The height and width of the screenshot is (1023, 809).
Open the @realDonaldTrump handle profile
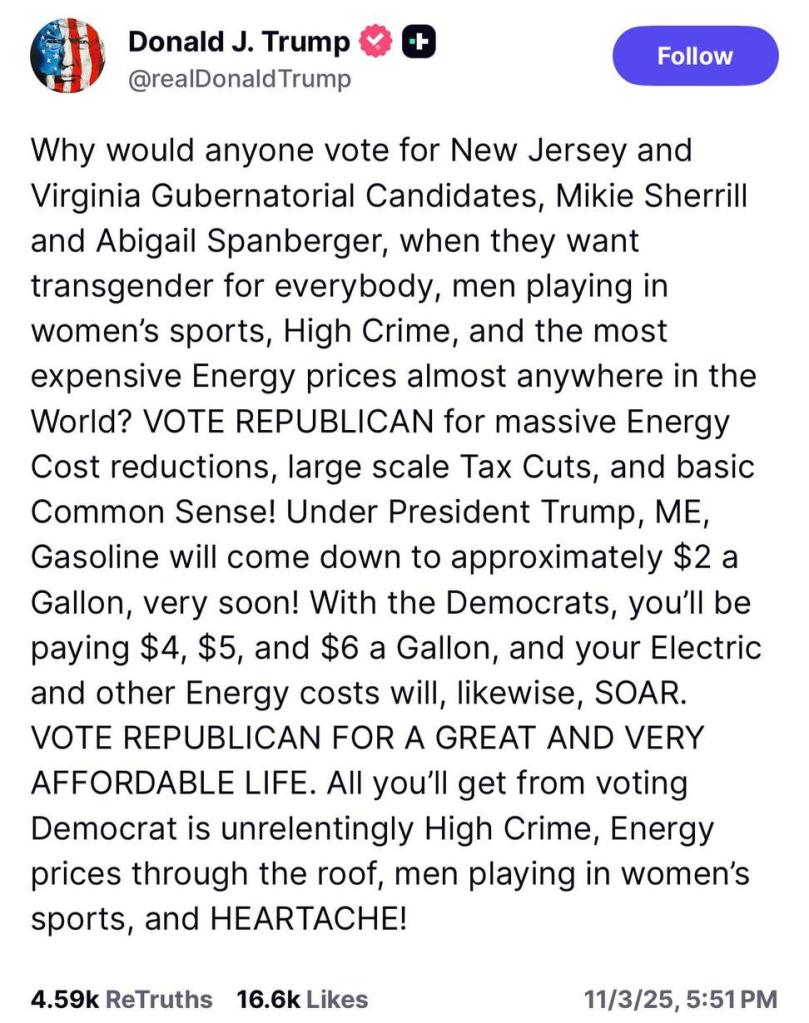click(240, 79)
